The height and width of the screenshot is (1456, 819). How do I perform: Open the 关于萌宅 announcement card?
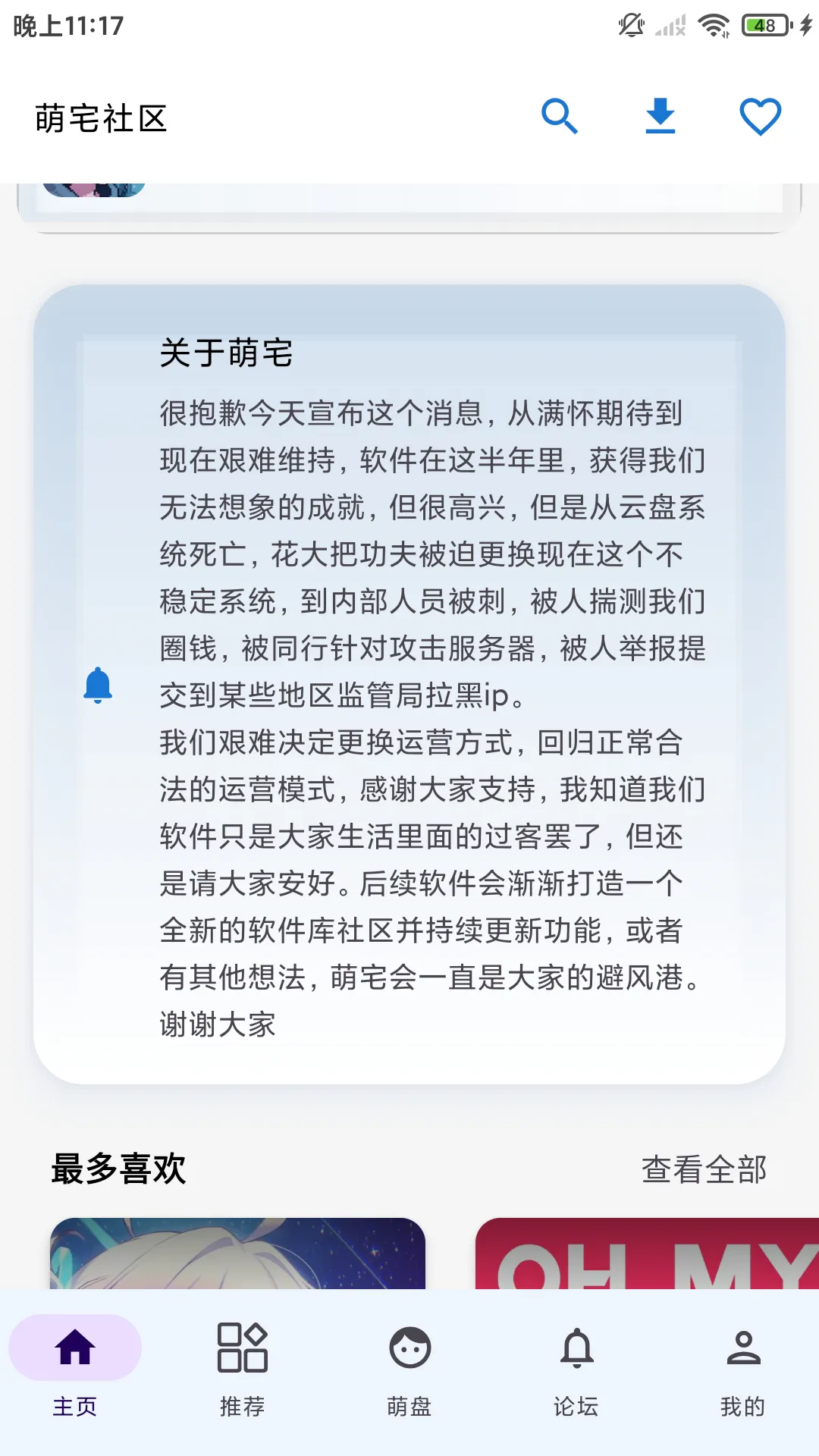[409, 685]
